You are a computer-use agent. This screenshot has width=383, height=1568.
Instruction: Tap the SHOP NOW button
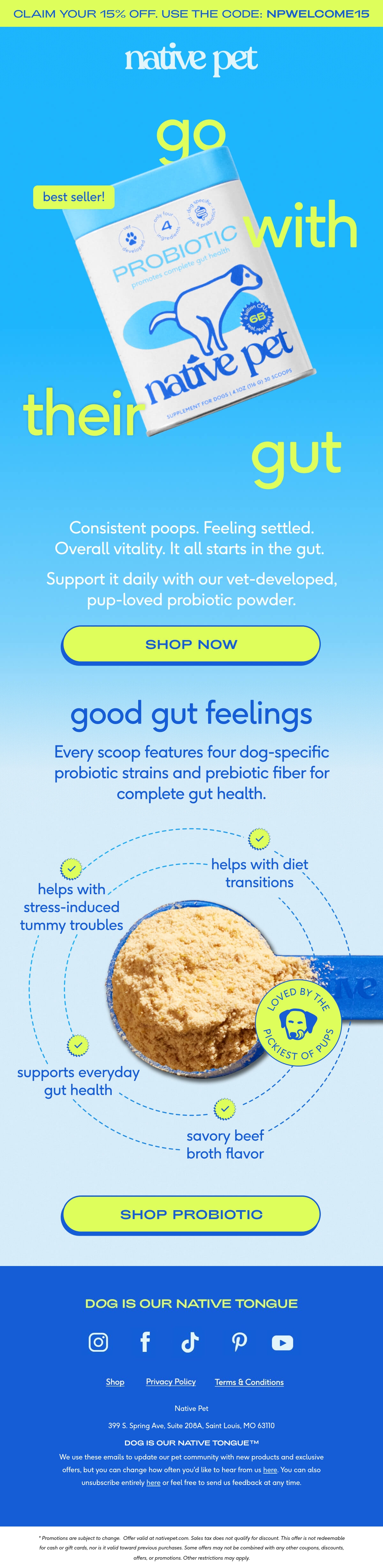coord(191,644)
